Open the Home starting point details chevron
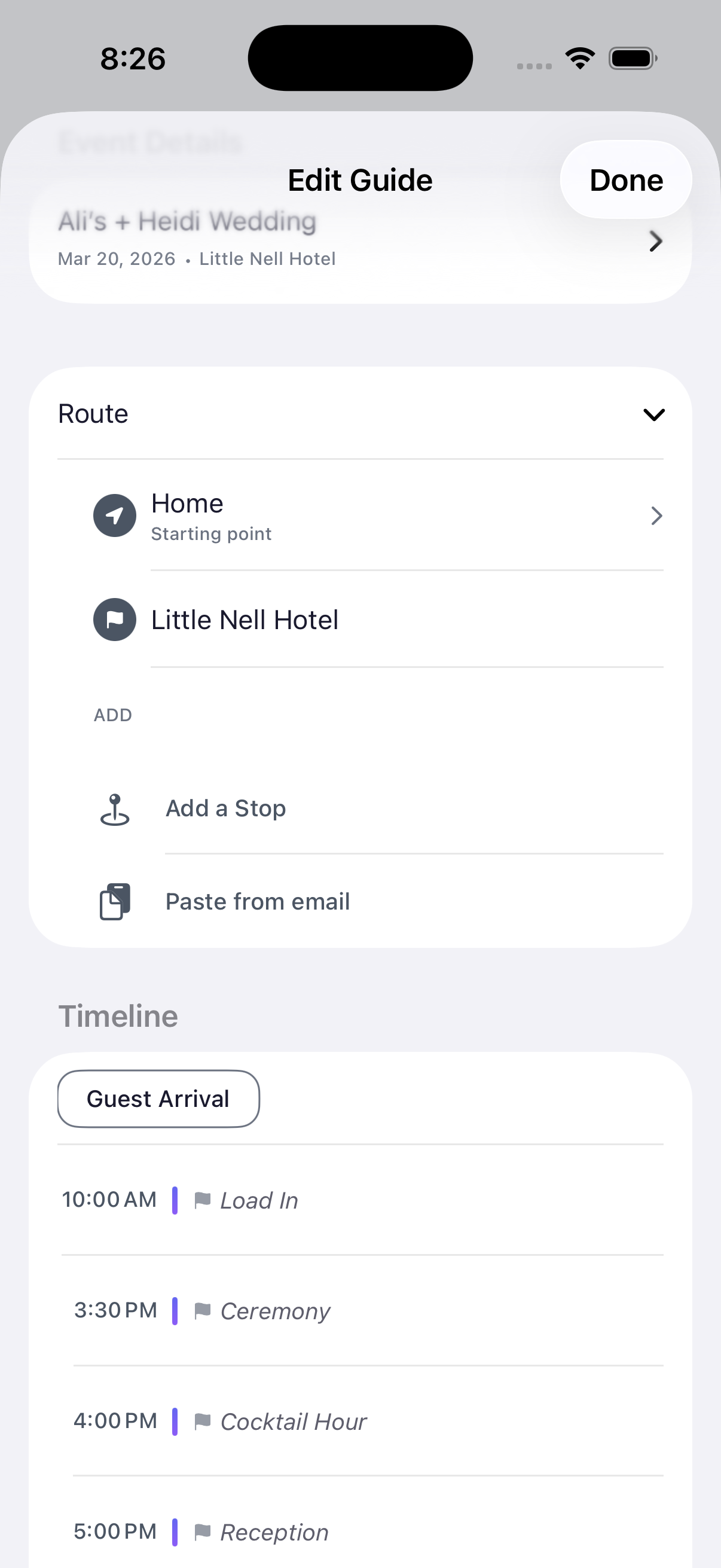Screen dimensions: 721x1568 (x=657, y=515)
